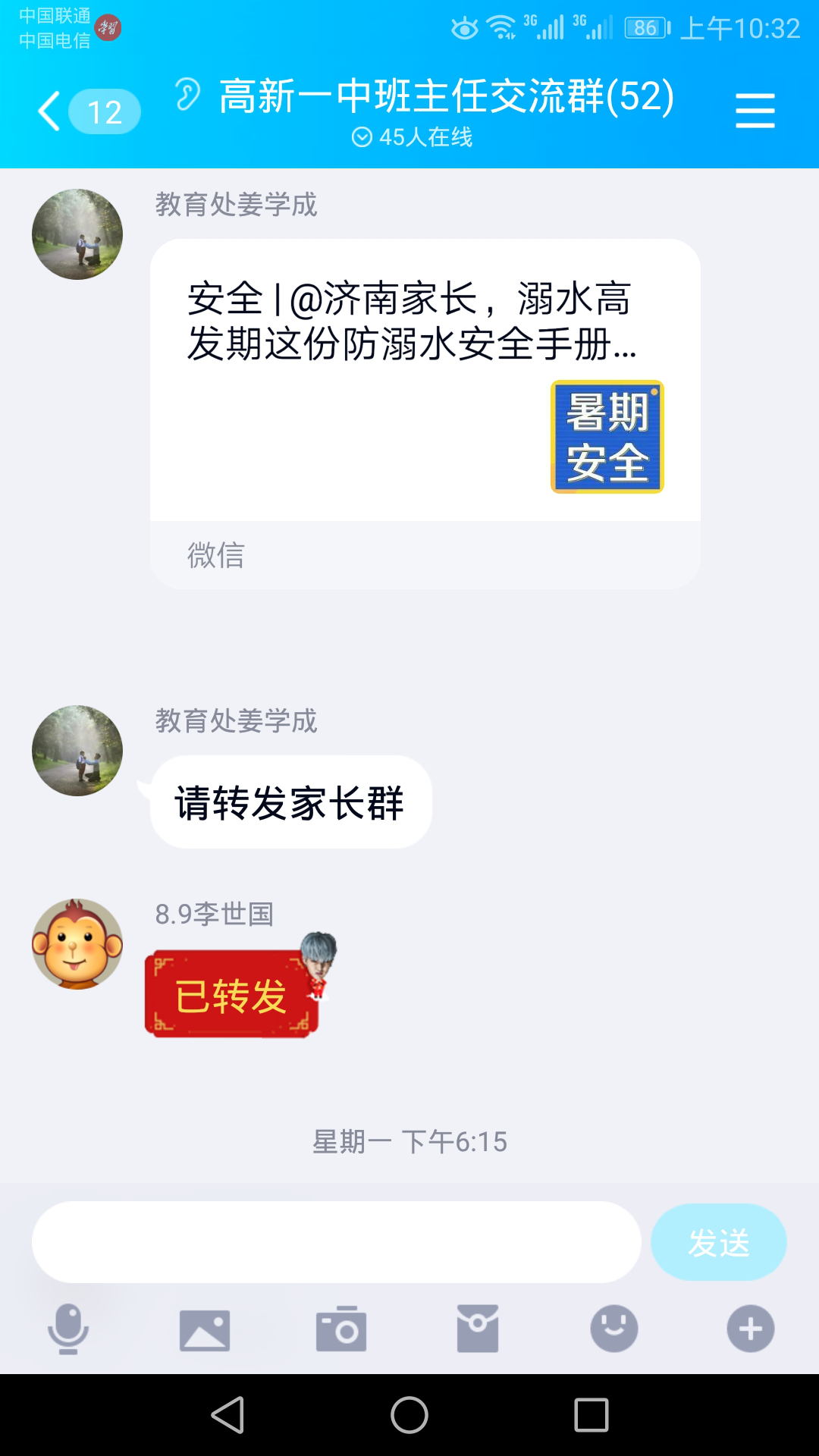Tap the 发送 send button
Screen dimensions: 819x1456
coord(718,1242)
